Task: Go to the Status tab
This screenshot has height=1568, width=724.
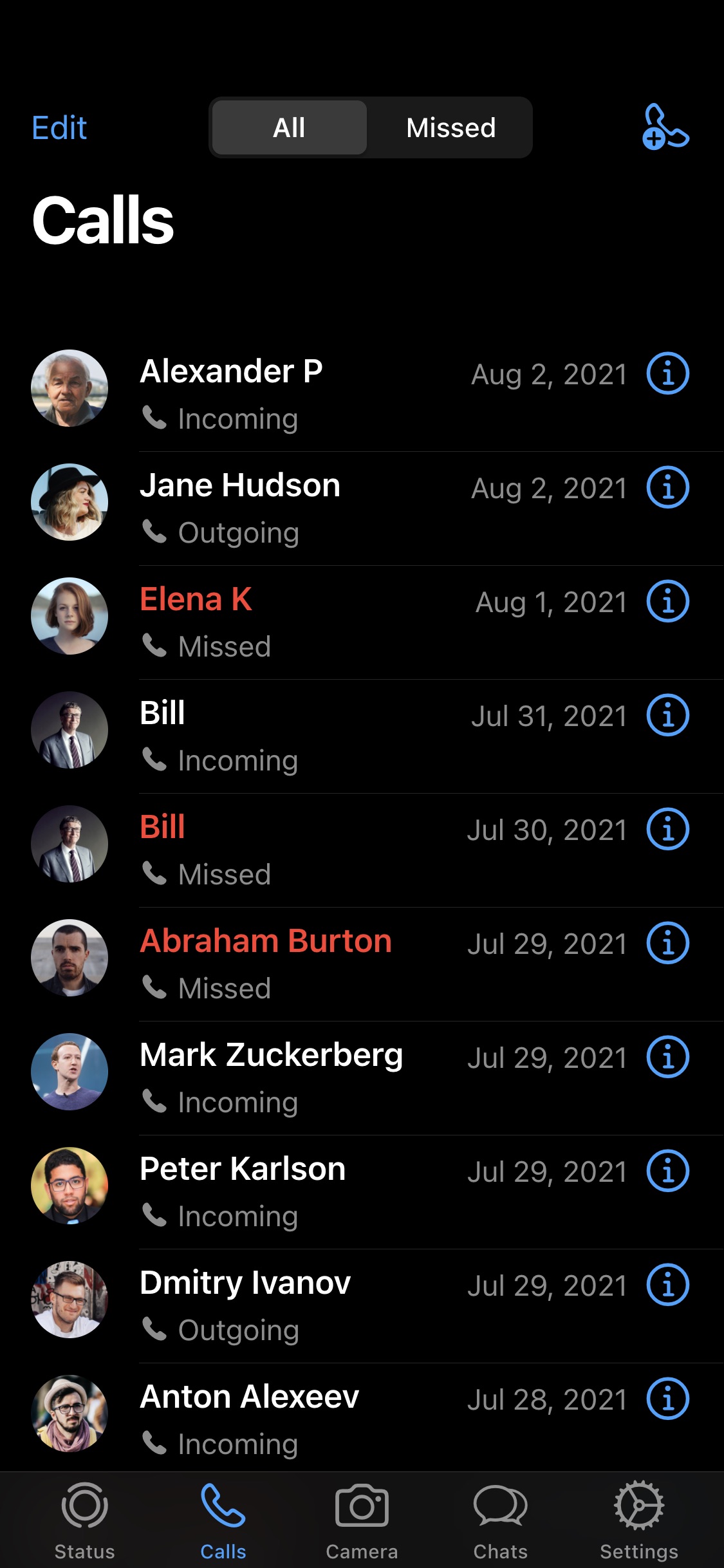Action: [x=84, y=1520]
